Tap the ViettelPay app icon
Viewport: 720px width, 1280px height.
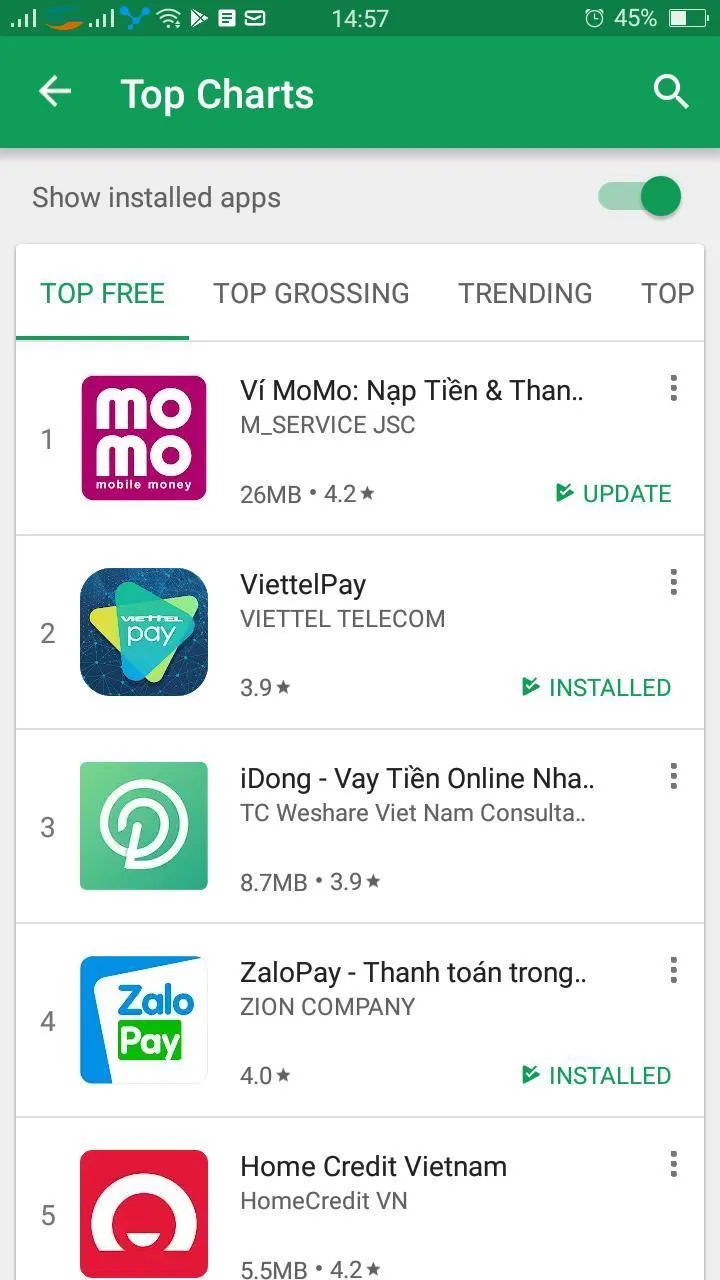[x=143, y=631]
